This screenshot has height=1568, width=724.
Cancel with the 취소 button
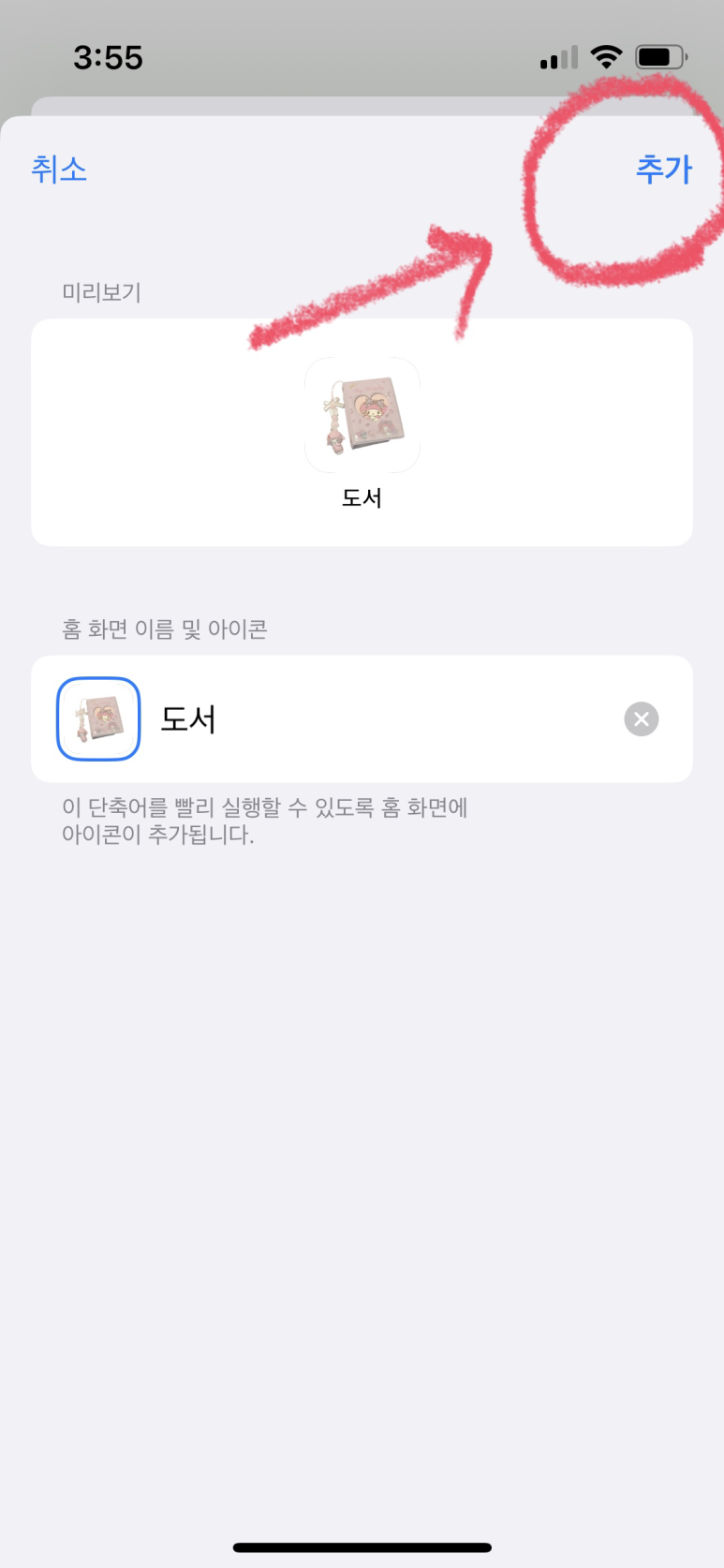59,169
